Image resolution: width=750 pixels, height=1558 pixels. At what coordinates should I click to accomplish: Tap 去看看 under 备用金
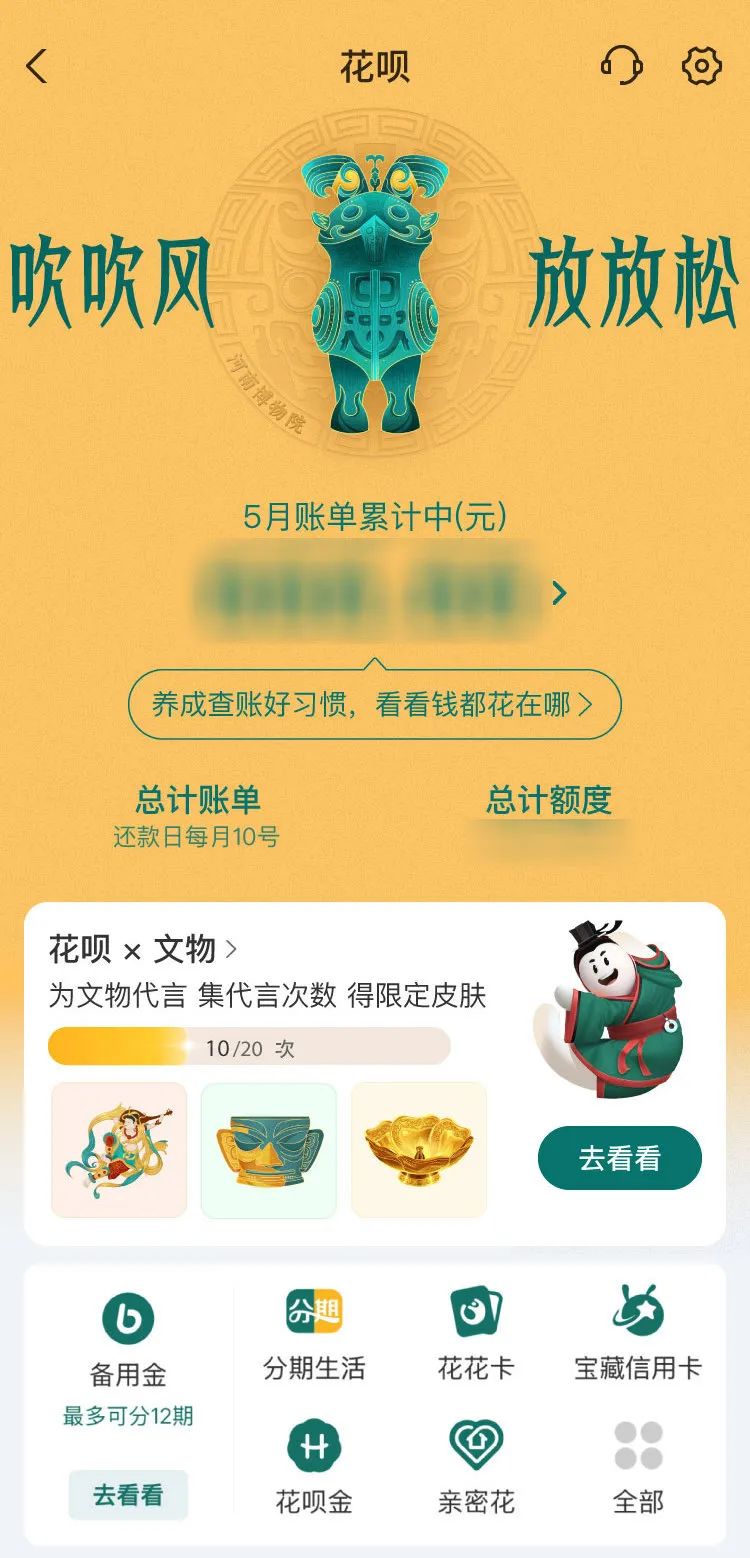[x=128, y=1495]
